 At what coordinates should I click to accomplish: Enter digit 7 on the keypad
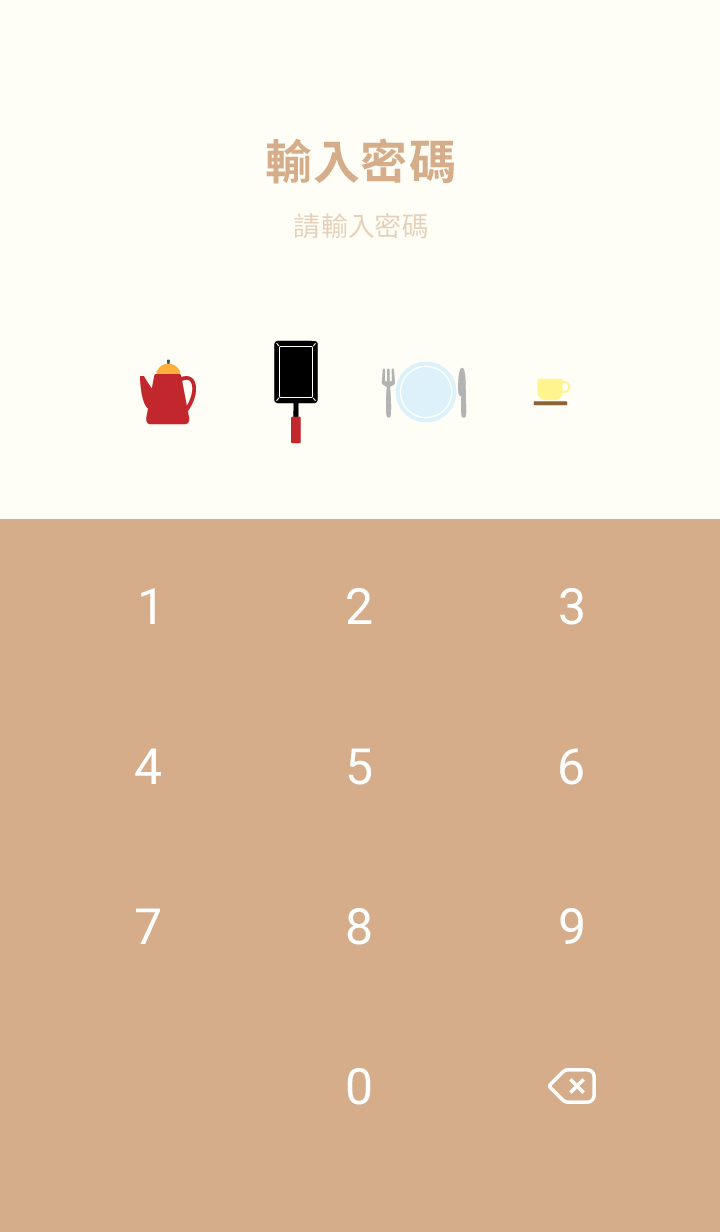pyautogui.click(x=148, y=927)
